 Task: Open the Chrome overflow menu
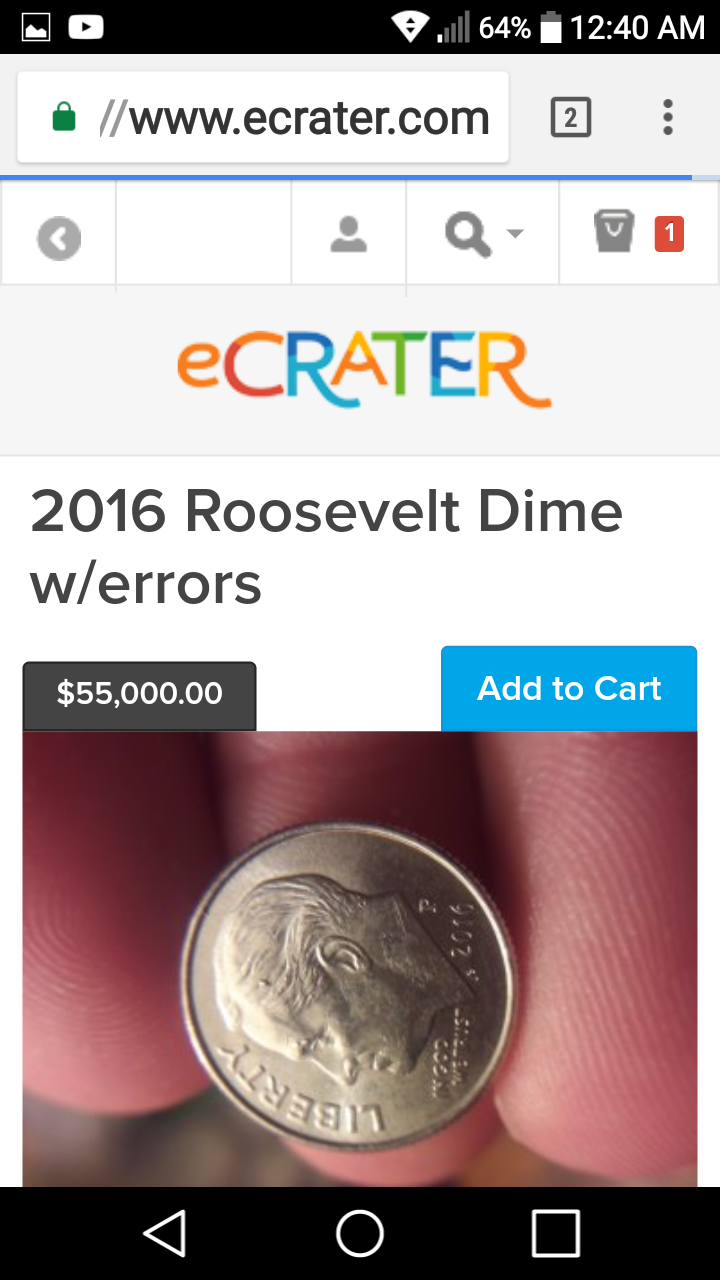667,118
